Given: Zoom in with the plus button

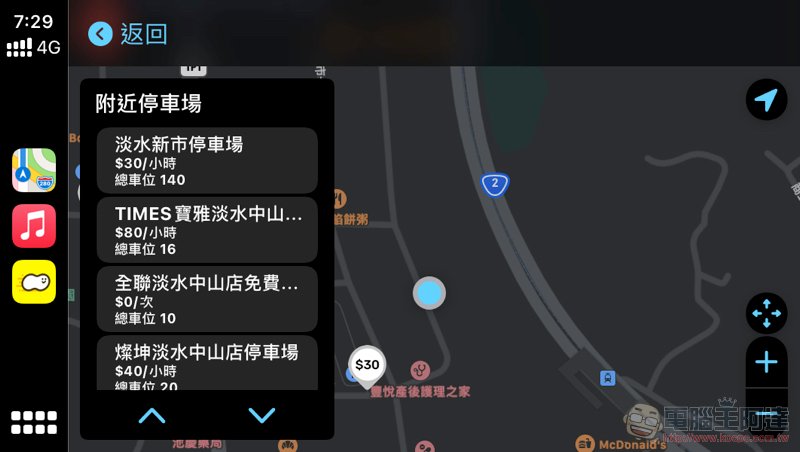Looking at the screenshot, I should (766, 362).
